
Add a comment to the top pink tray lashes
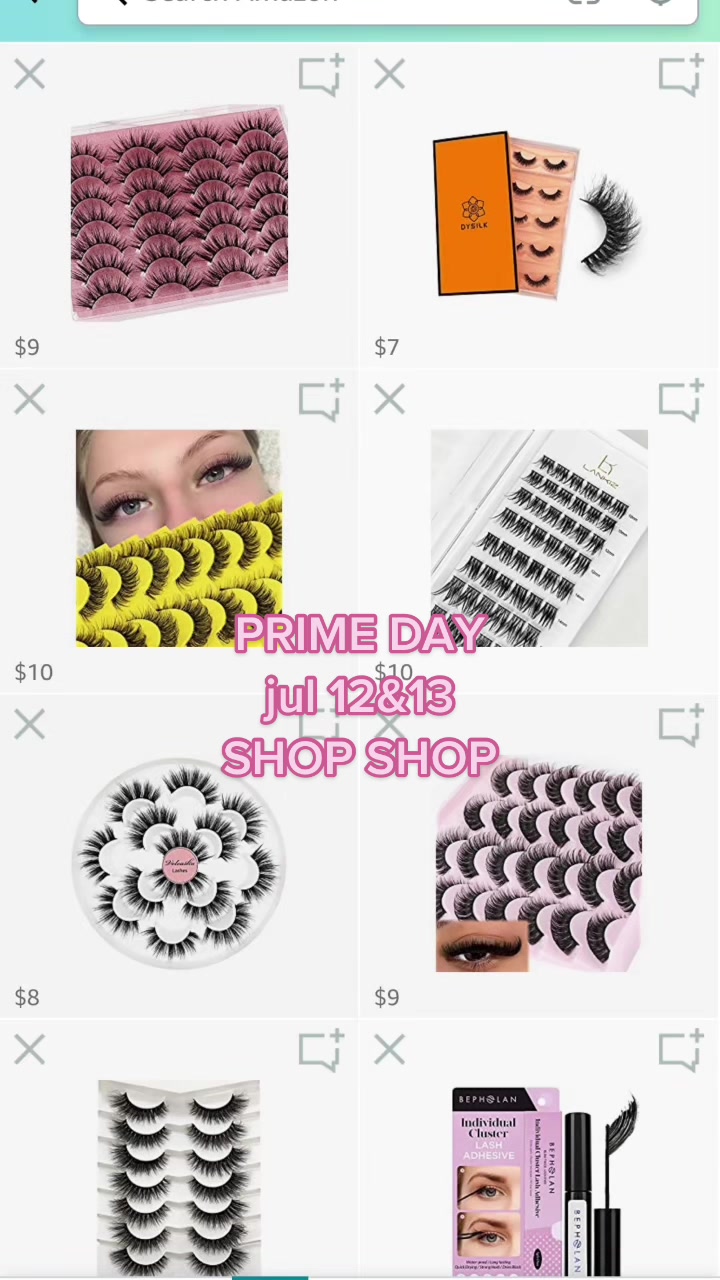tap(321, 74)
